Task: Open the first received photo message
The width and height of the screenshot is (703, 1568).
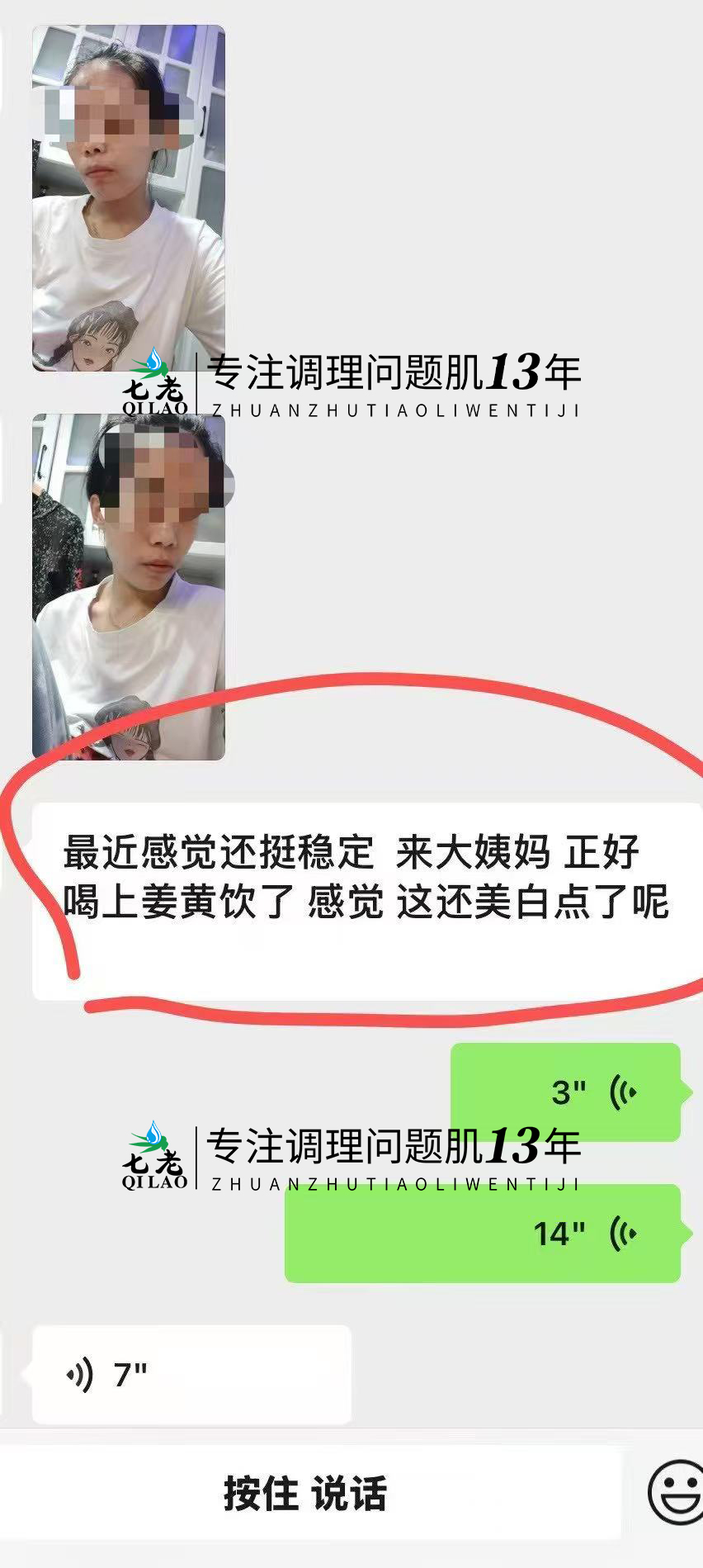Action: coord(128,198)
